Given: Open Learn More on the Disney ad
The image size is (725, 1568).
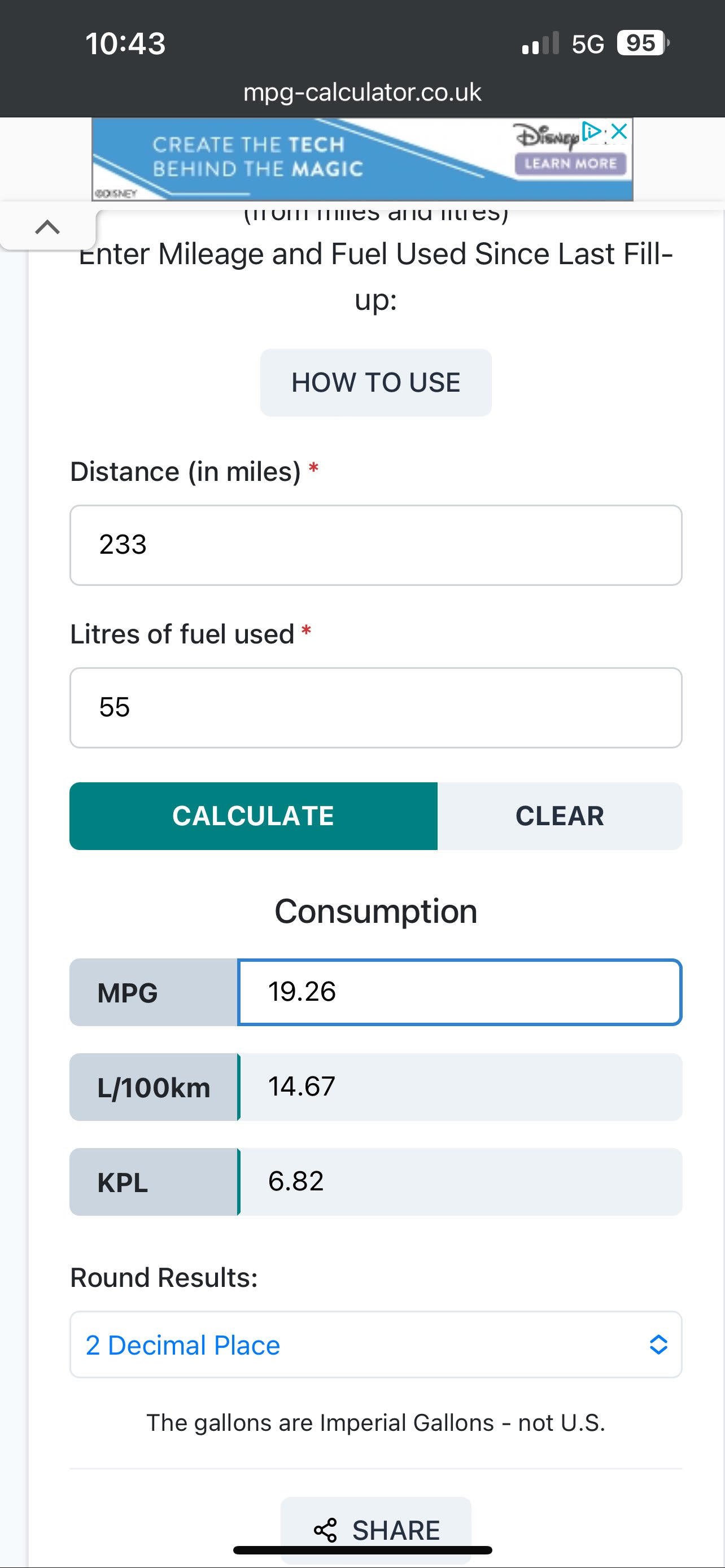Looking at the screenshot, I should coord(570,163).
